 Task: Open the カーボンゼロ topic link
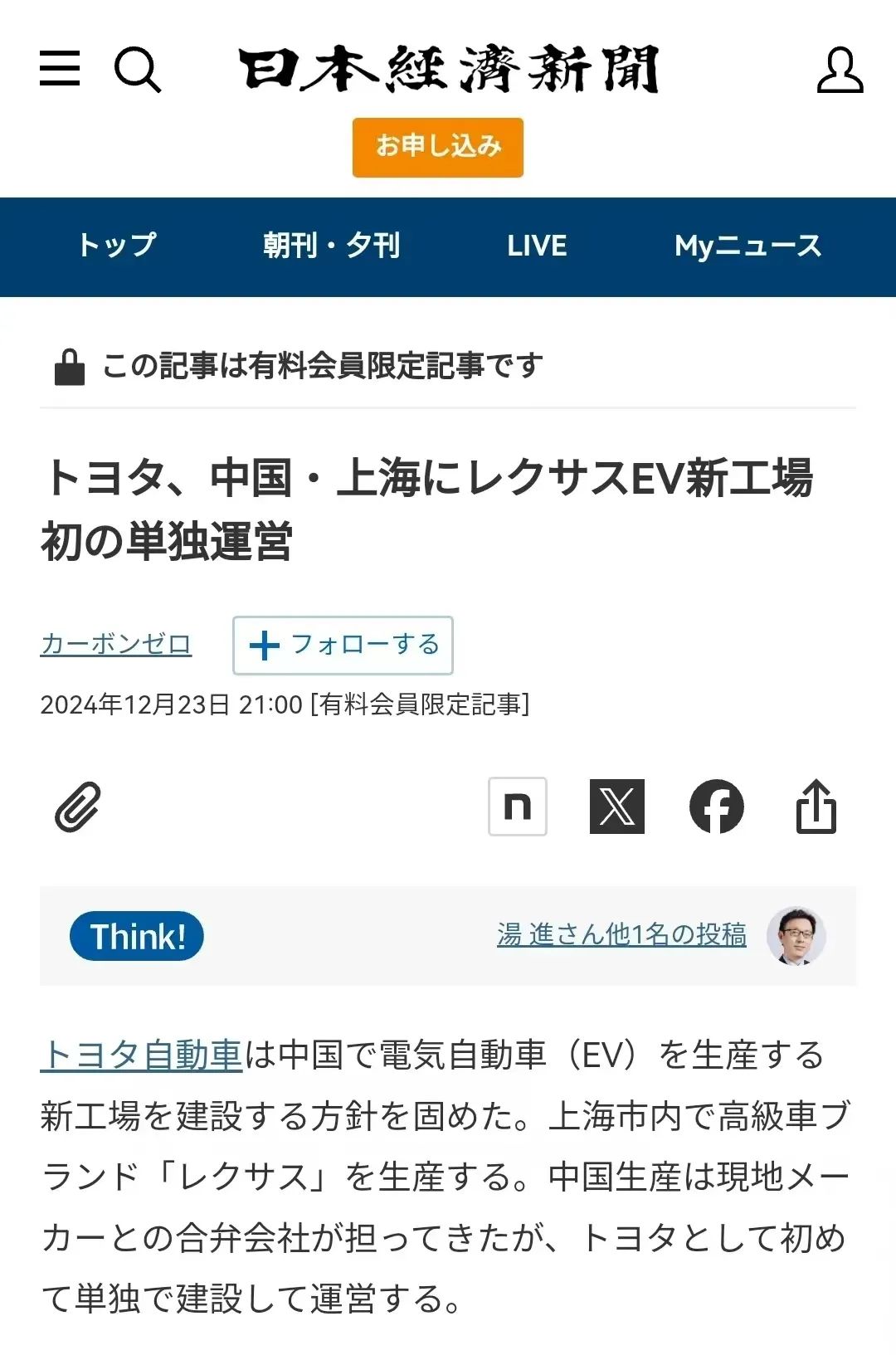pos(116,644)
